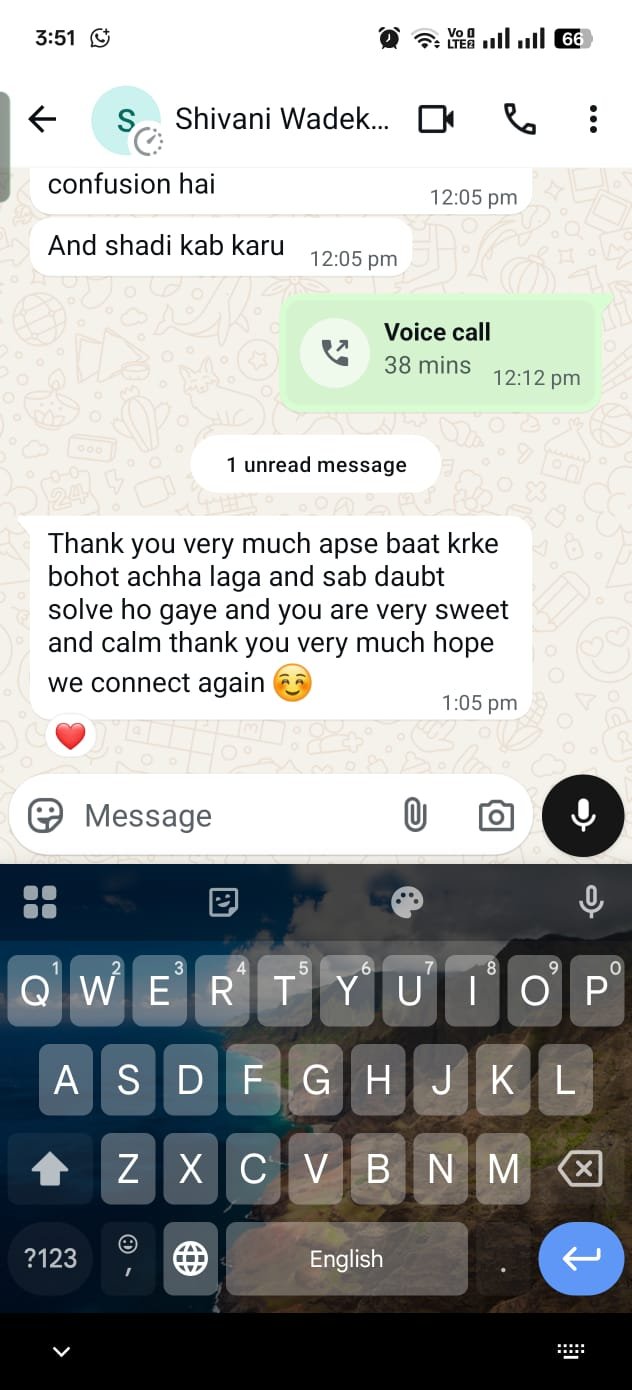Open the keyboard apps grid menu
The image size is (632, 1390).
(x=40, y=903)
